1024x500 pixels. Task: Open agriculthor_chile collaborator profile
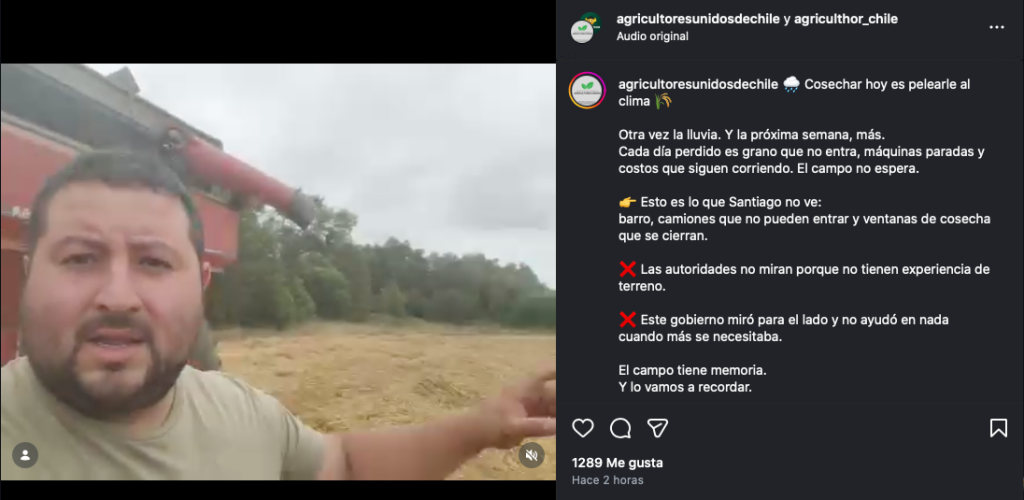point(845,19)
